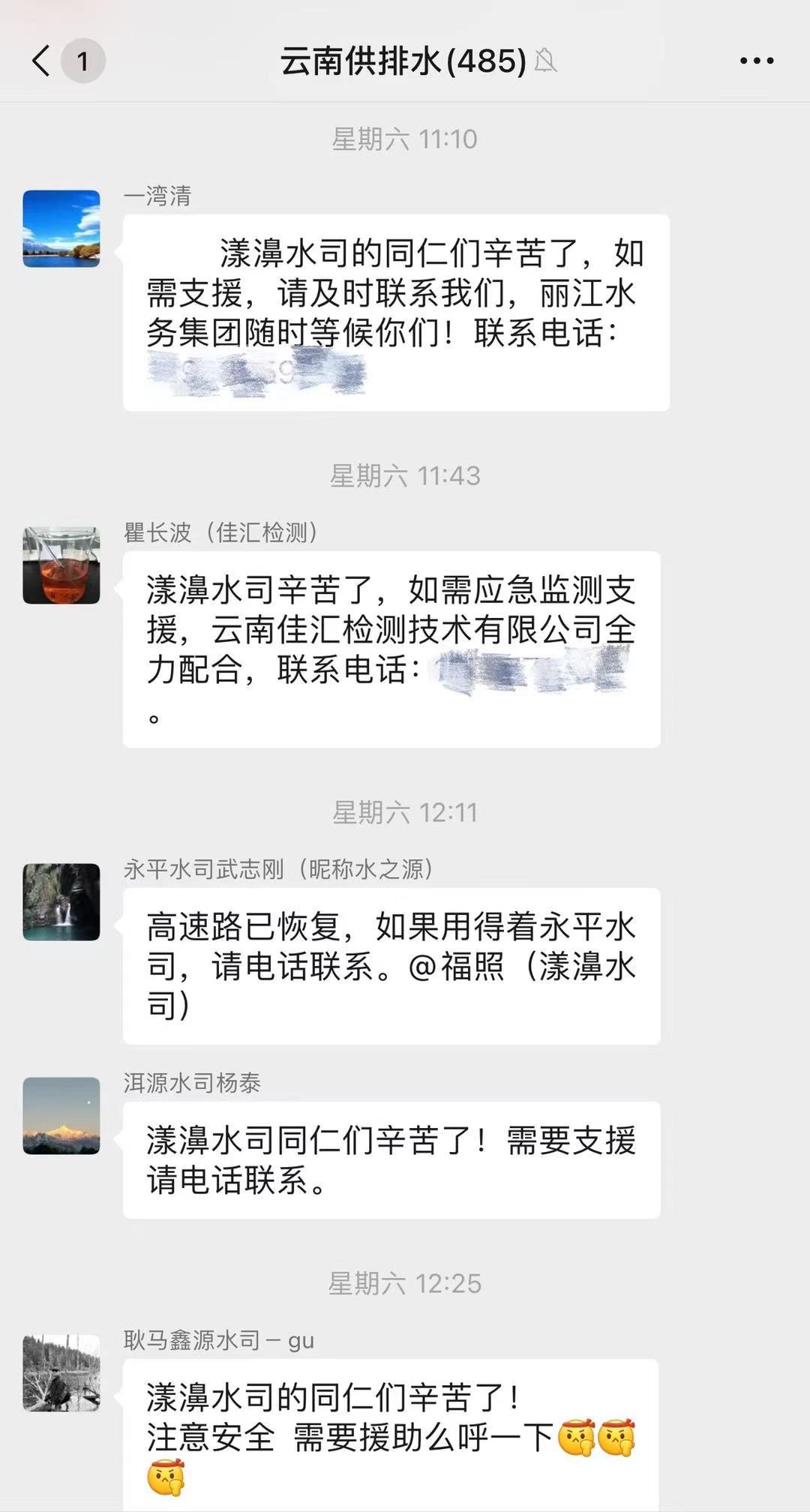Open 洱源水司杨泰's avatar
Image resolution: width=810 pixels, height=1512 pixels.
[61, 1115]
